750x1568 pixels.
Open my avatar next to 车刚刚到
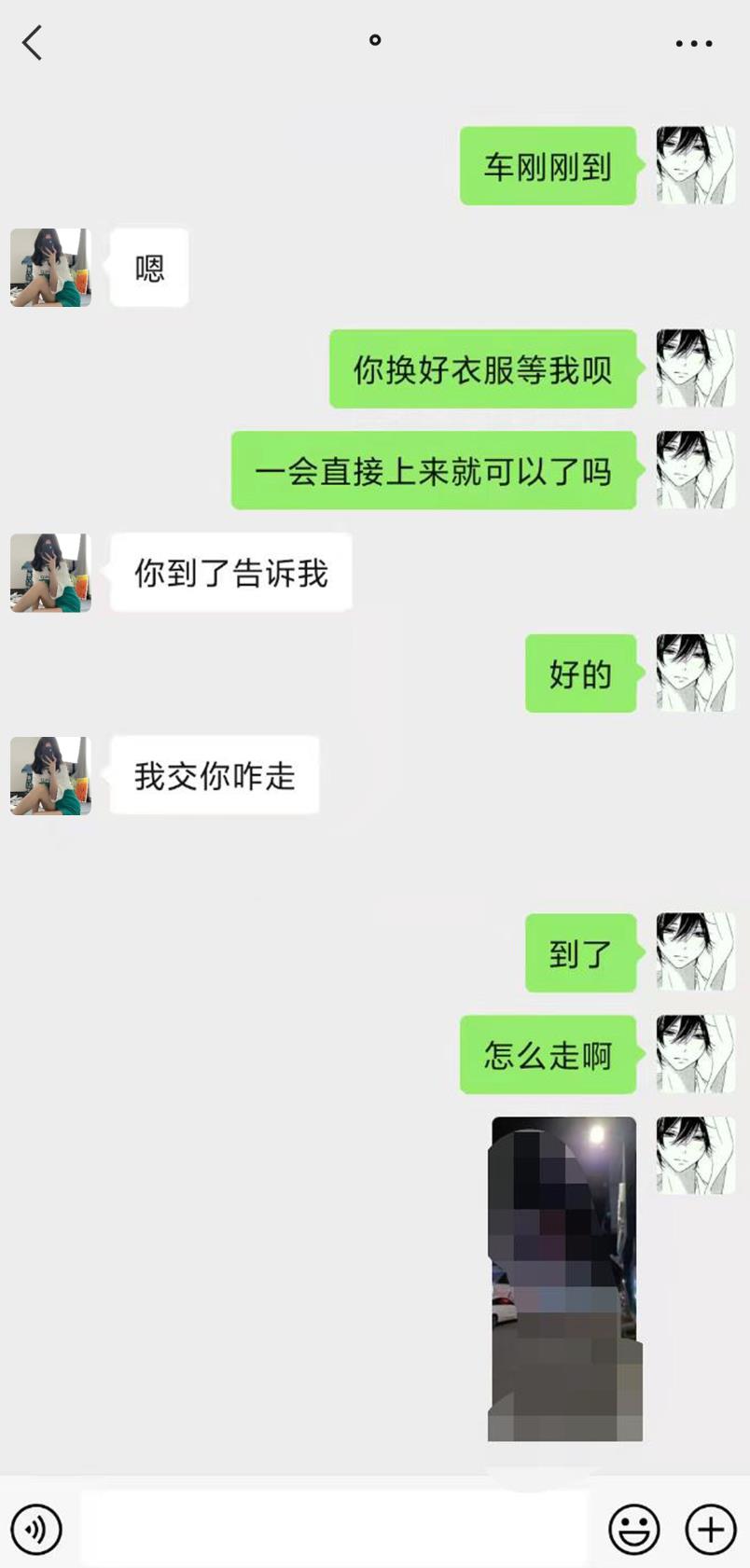coord(696,165)
